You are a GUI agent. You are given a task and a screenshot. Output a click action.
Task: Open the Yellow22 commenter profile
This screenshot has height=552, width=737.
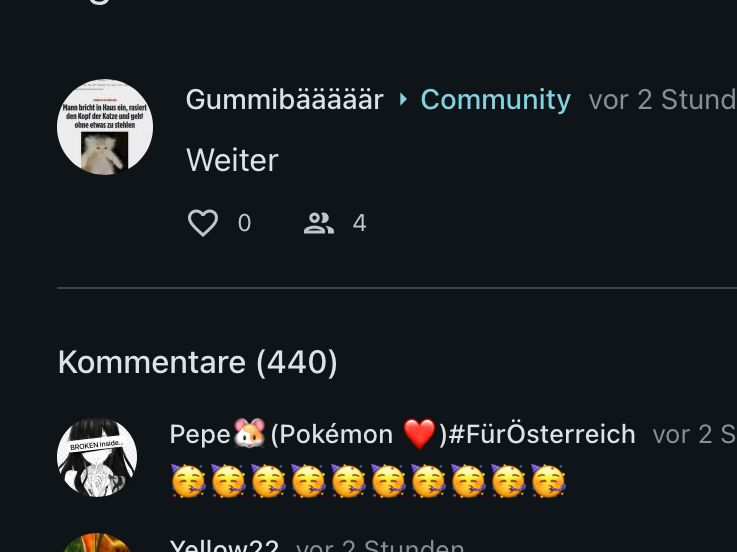tap(224, 545)
